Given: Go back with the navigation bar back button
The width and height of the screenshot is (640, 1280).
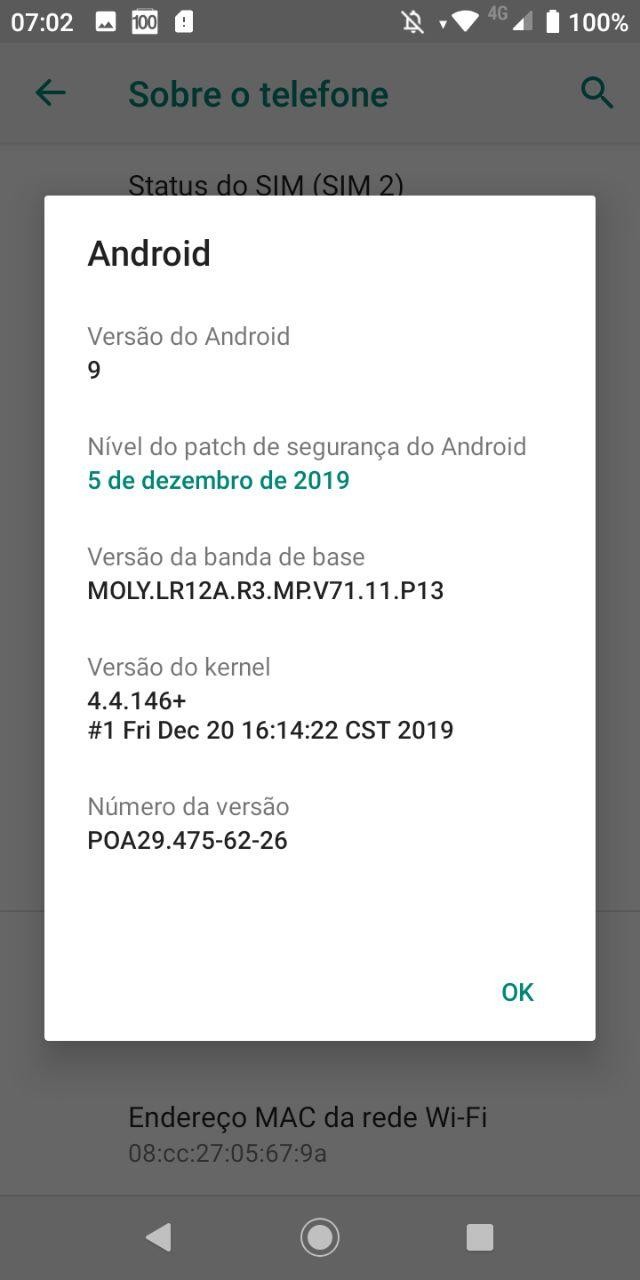Looking at the screenshot, I should (x=159, y=1237).
